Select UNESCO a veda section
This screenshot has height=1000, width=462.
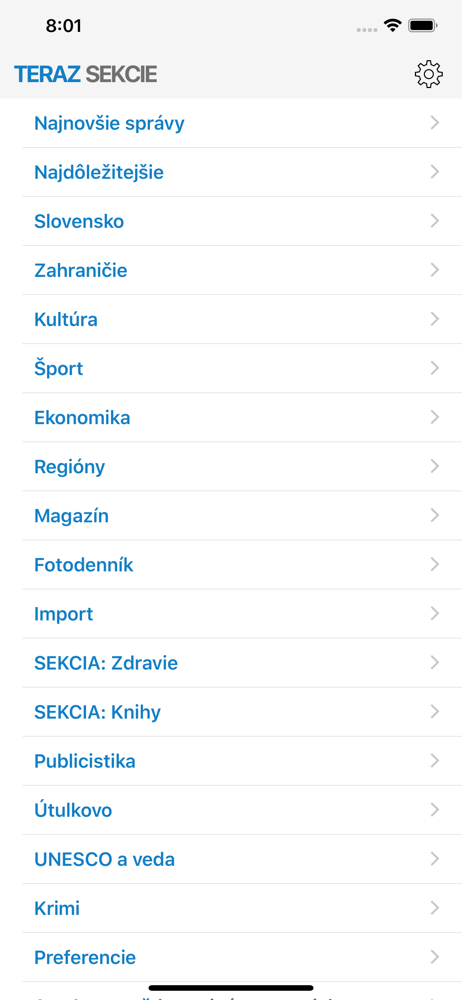(x=231, y=860)
